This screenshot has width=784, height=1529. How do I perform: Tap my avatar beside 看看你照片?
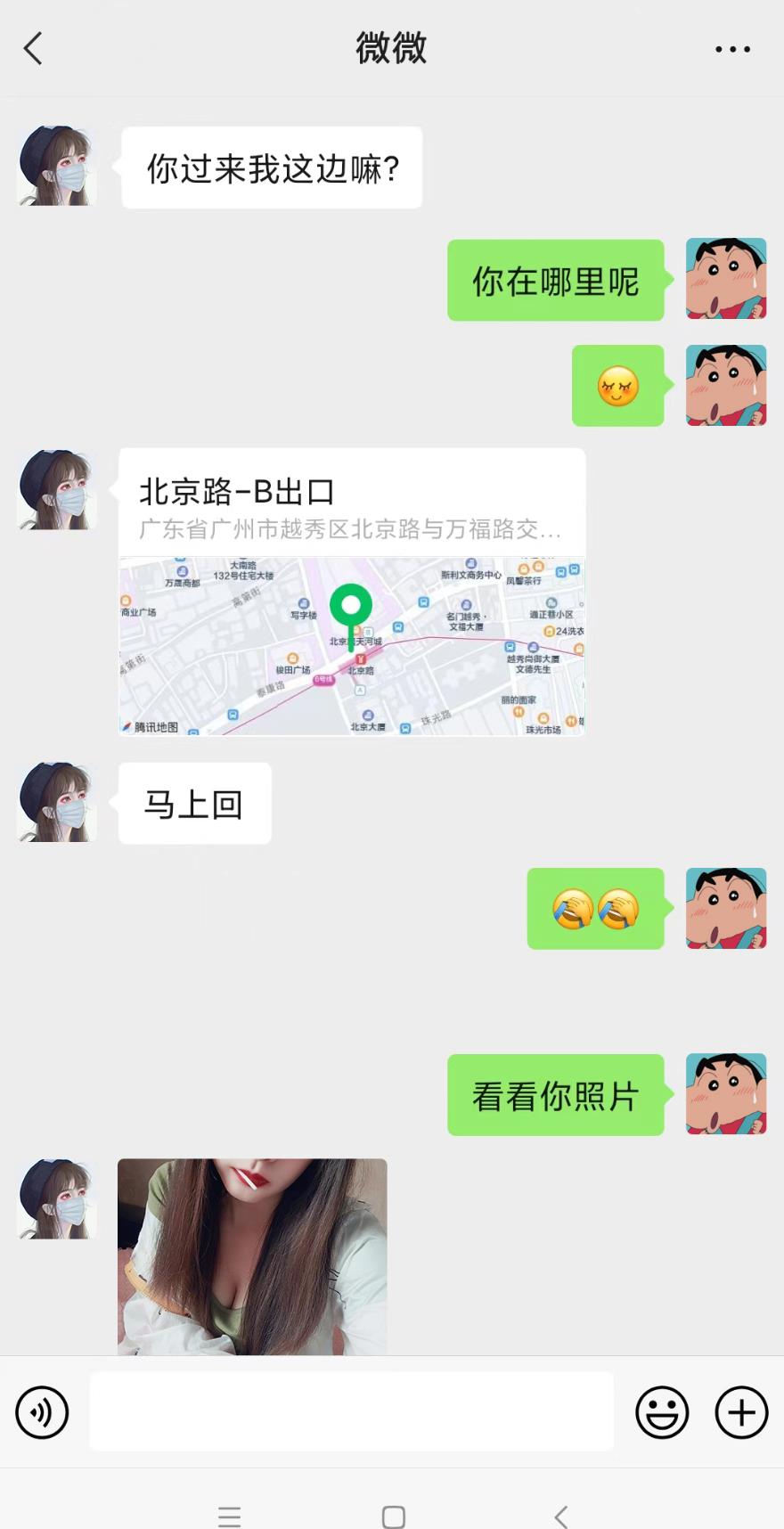[x=726, y=1094]
